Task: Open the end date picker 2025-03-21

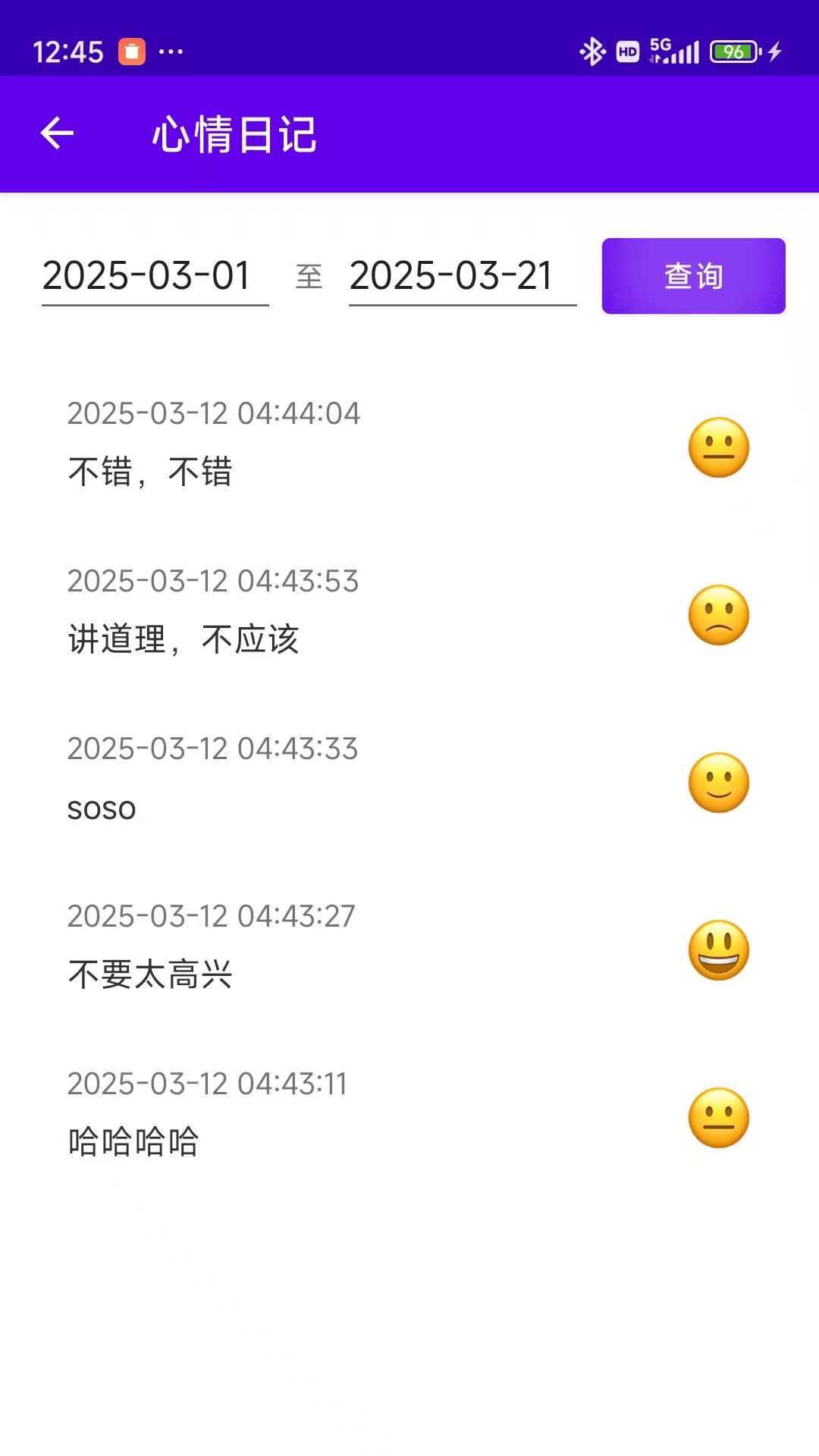Action: [x=462, y=277]
